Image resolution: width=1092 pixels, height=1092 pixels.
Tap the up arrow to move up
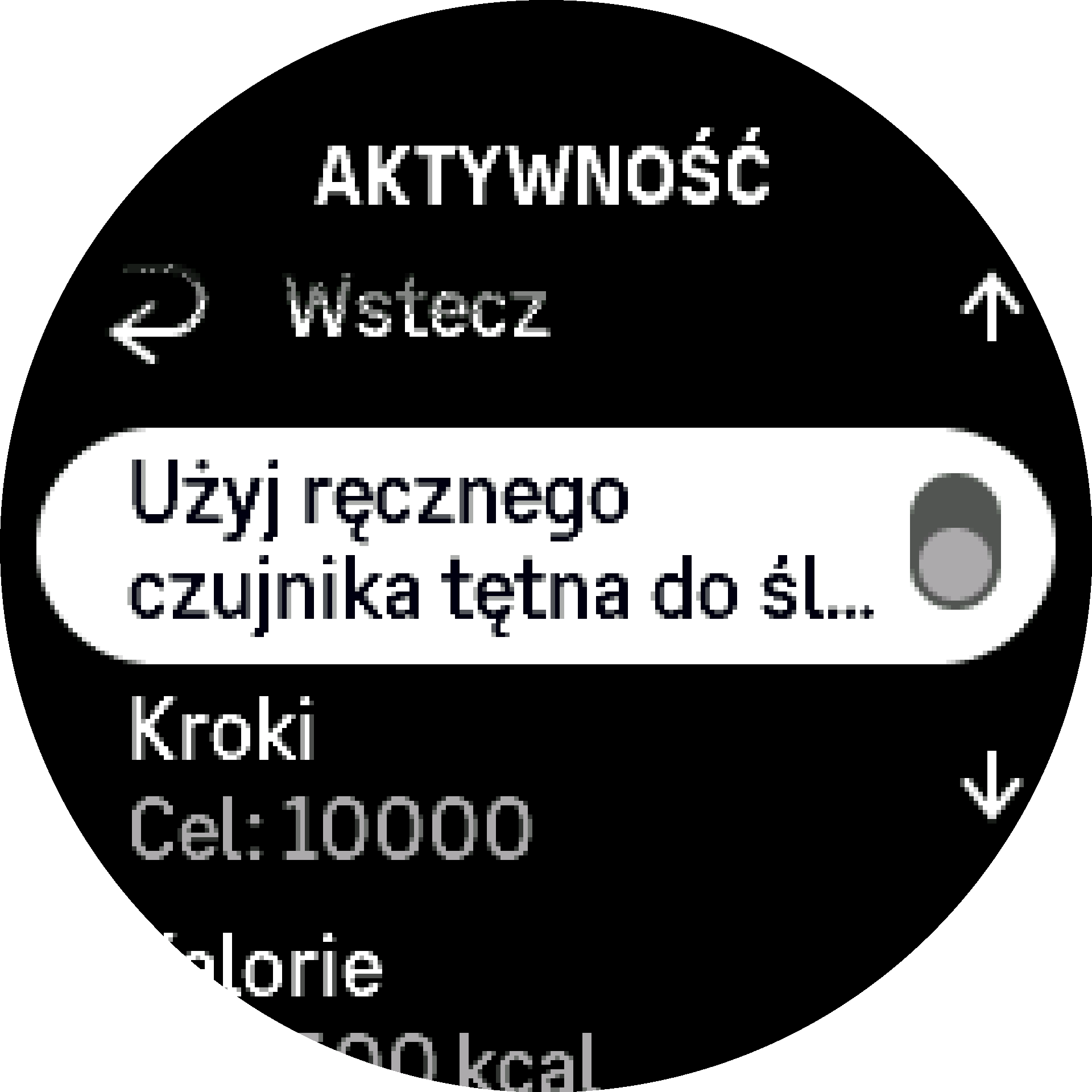[x=991, y=307]
